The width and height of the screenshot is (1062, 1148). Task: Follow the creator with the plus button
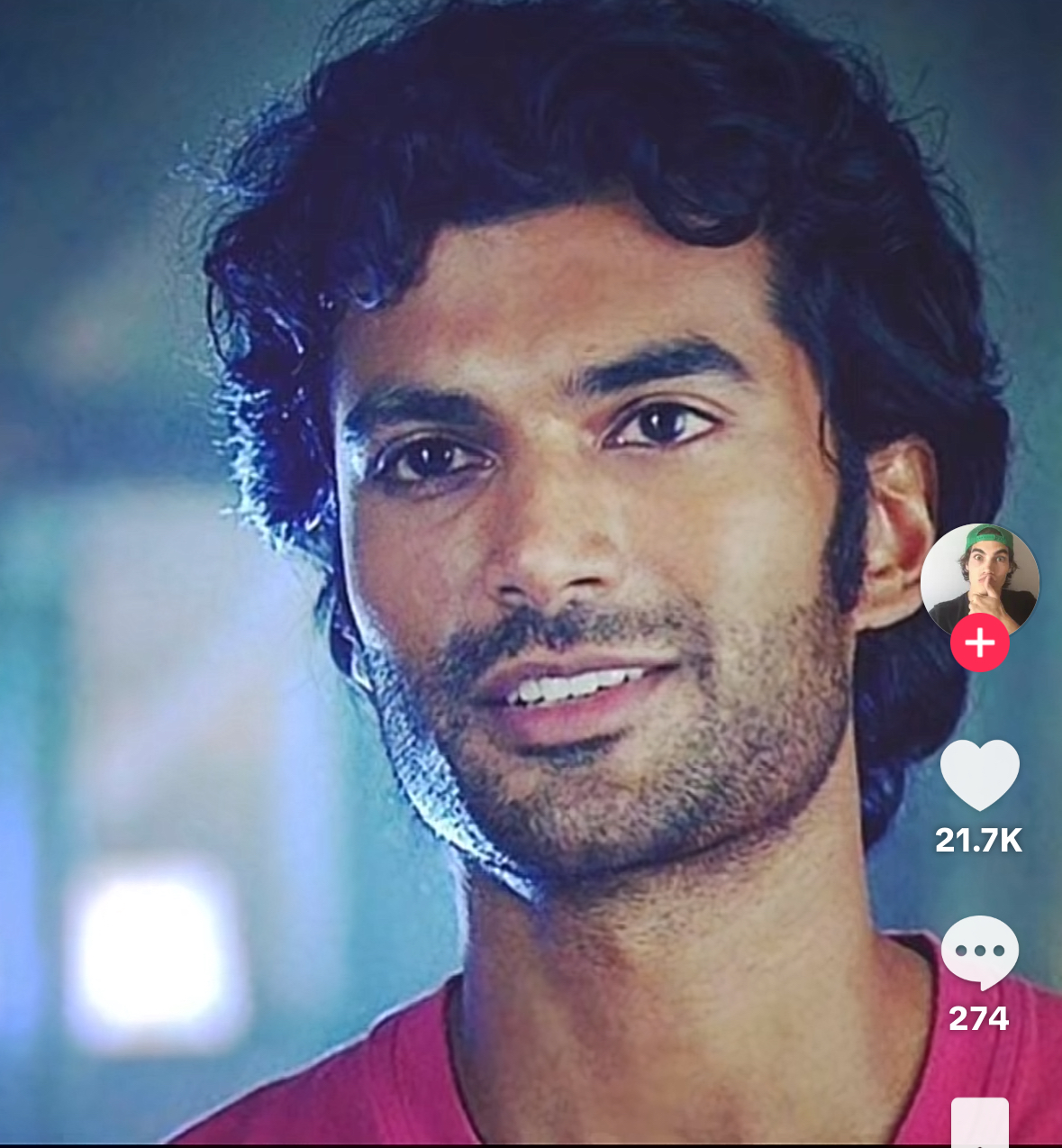979,643
